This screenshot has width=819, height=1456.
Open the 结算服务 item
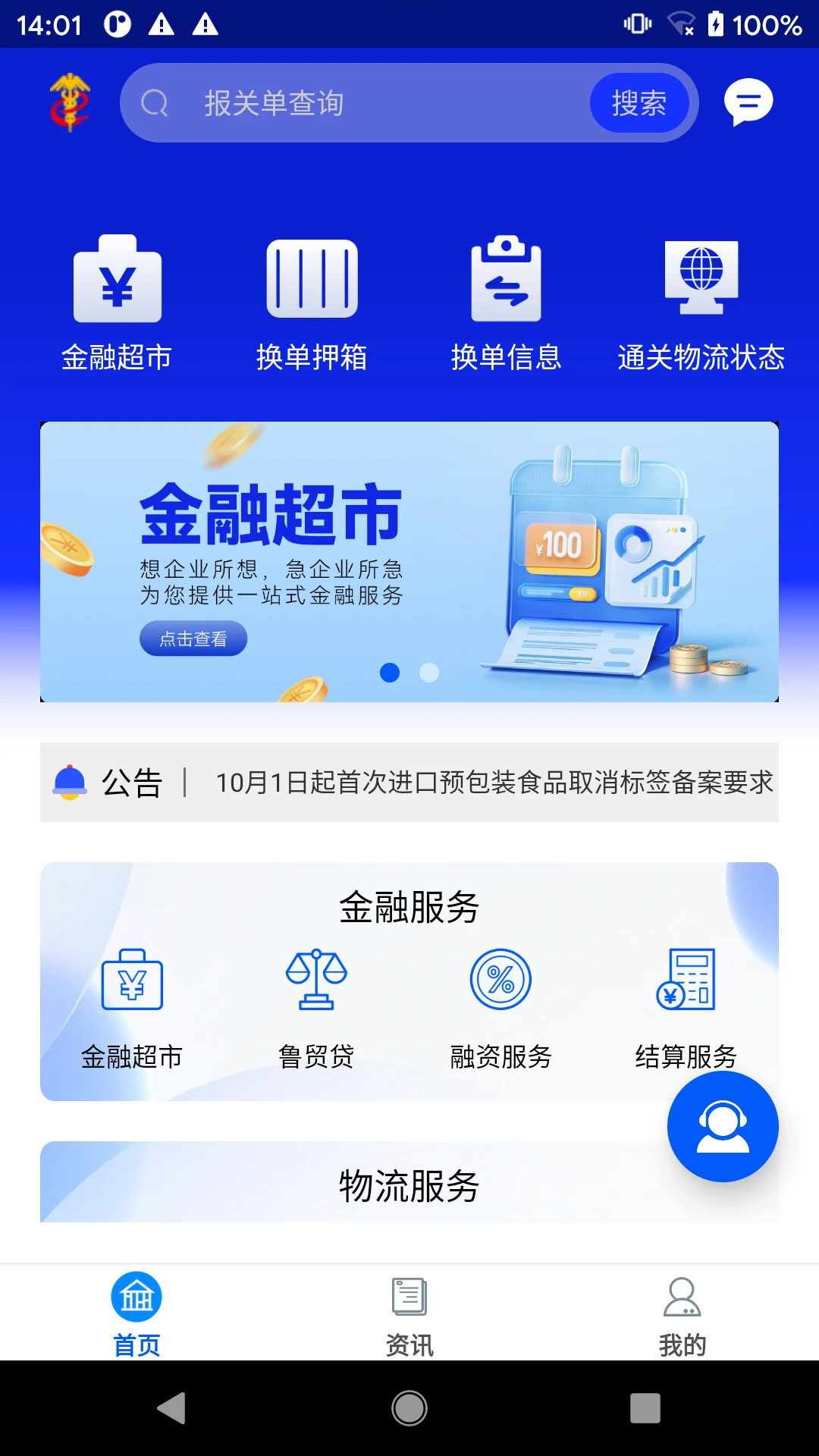[x=686, y=1005]
